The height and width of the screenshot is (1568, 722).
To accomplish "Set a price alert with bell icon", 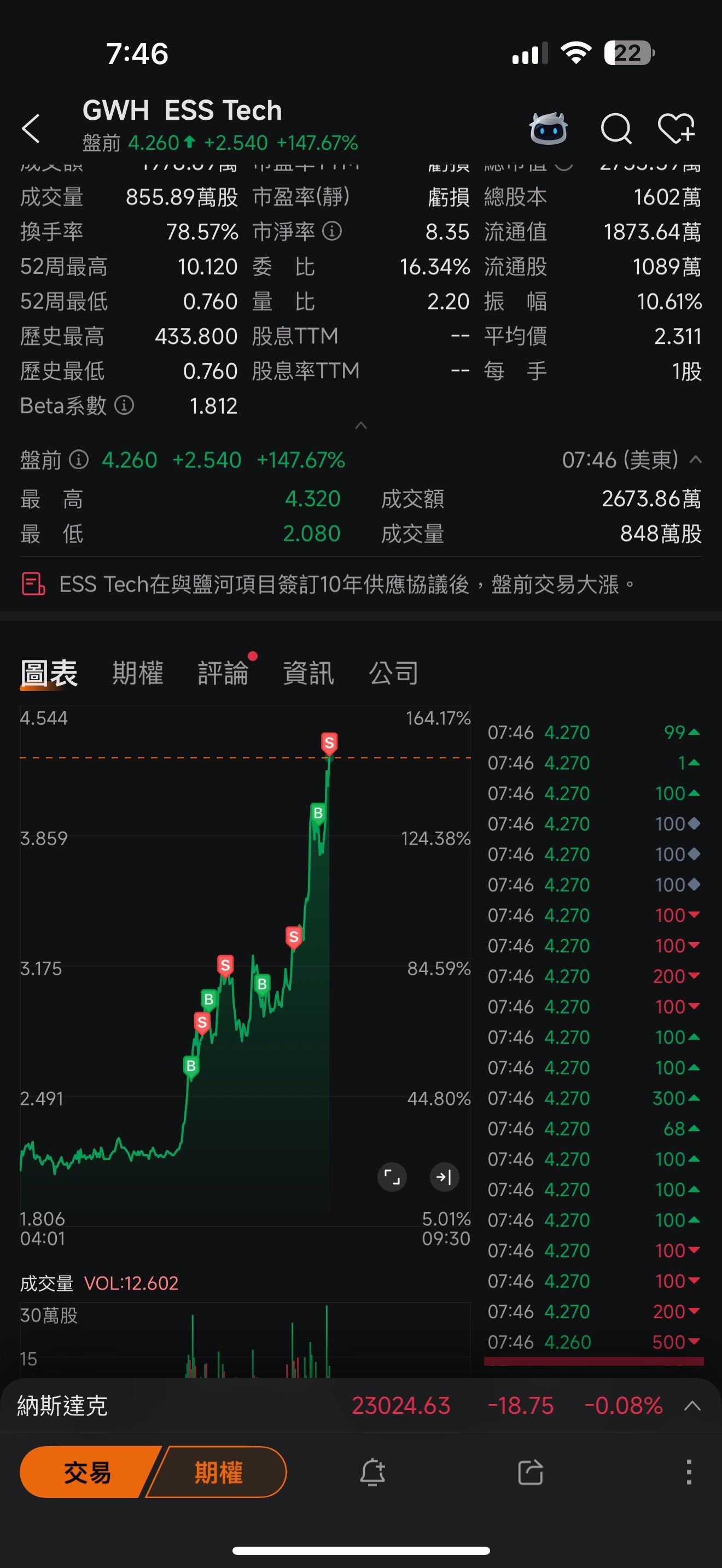I will (372, 1472).
